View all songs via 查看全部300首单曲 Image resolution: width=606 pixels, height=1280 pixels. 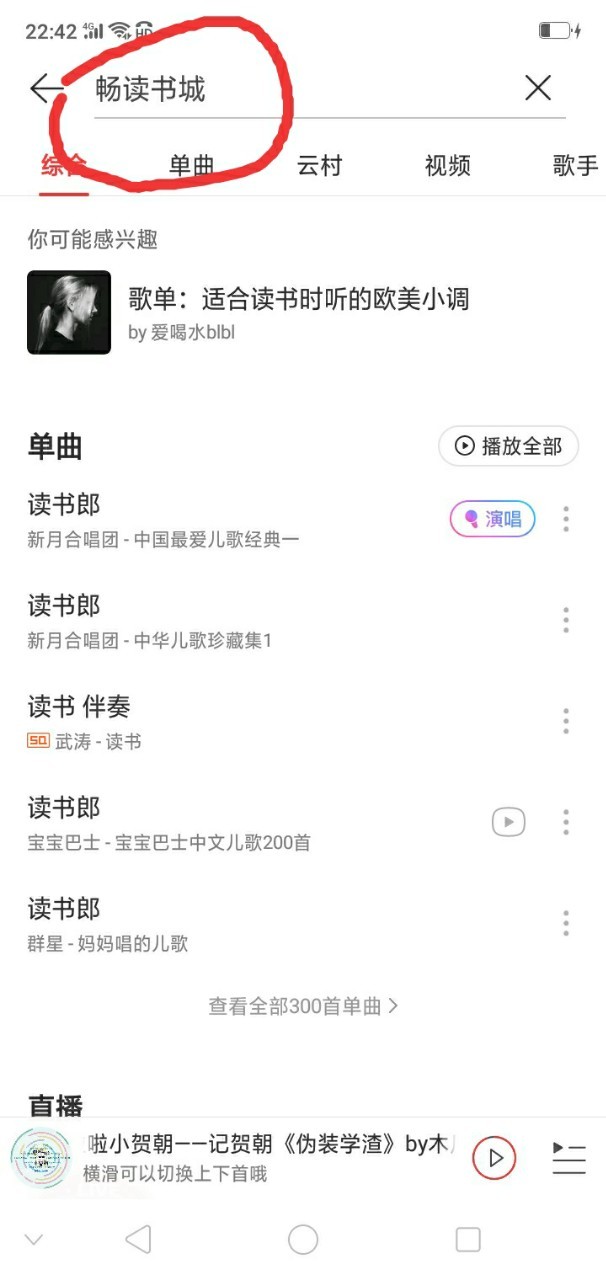pyautogui.click(x=303, y=1006)
